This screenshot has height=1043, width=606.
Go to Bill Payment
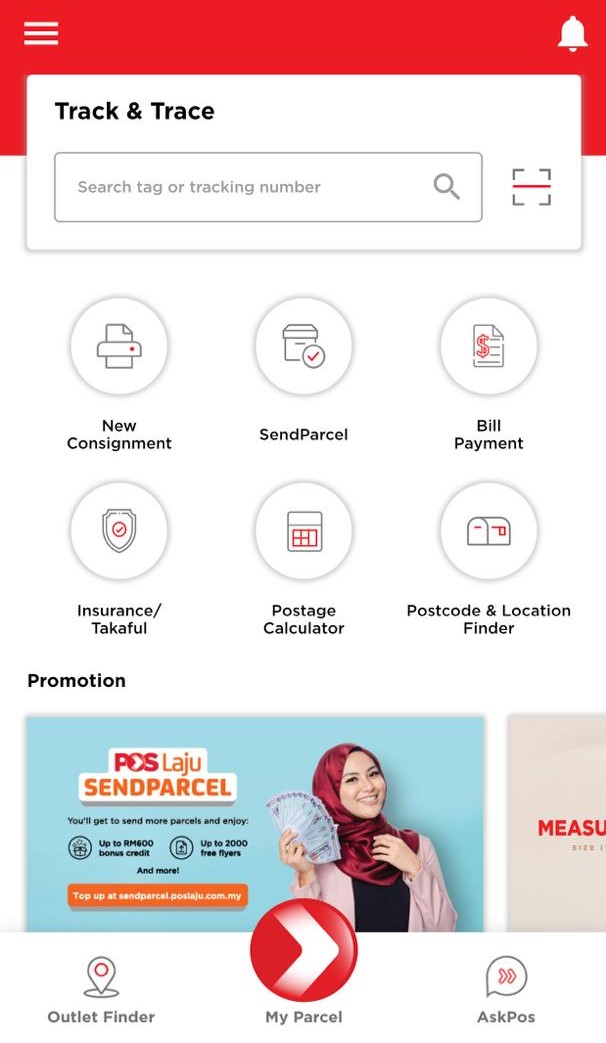coord(488,347)
